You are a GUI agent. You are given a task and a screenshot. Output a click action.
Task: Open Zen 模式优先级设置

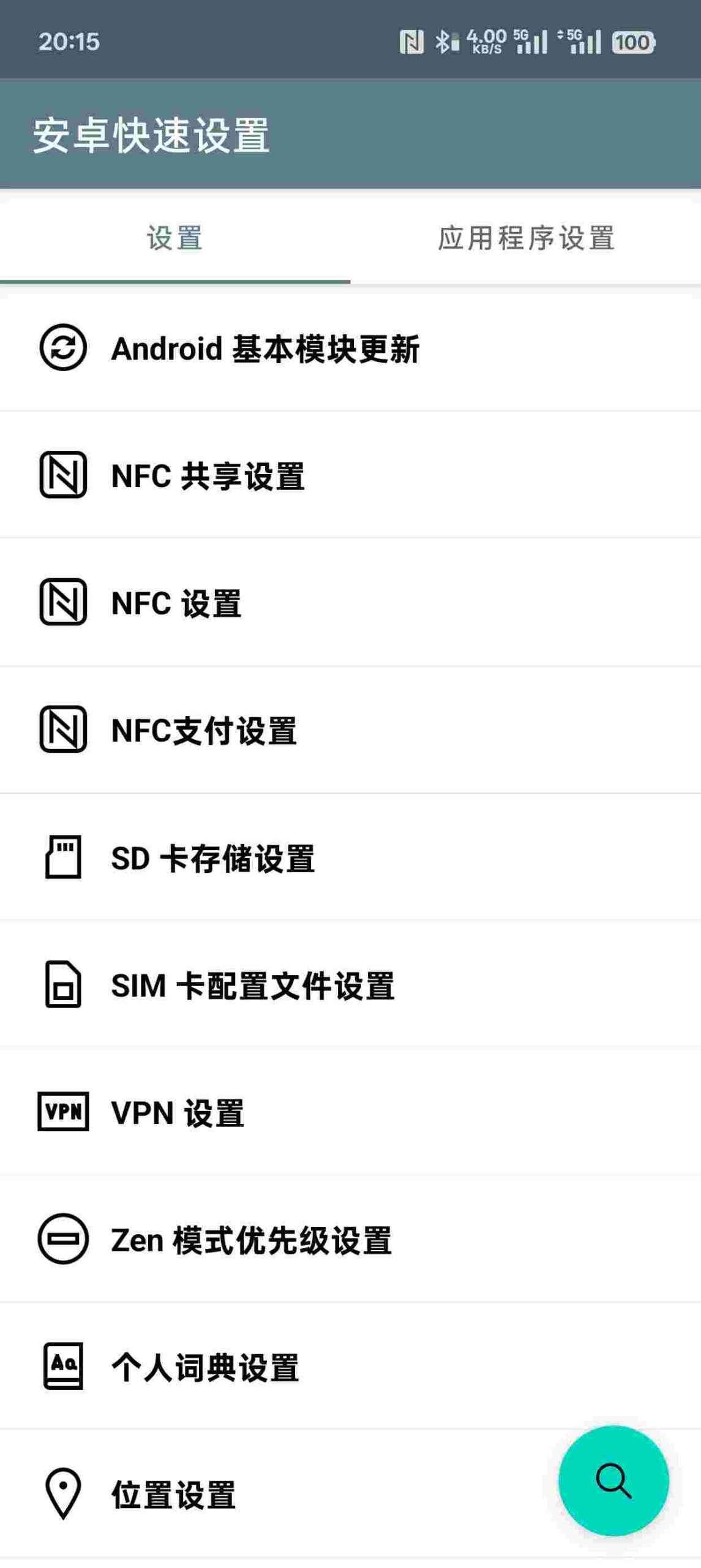[251, 1240]
